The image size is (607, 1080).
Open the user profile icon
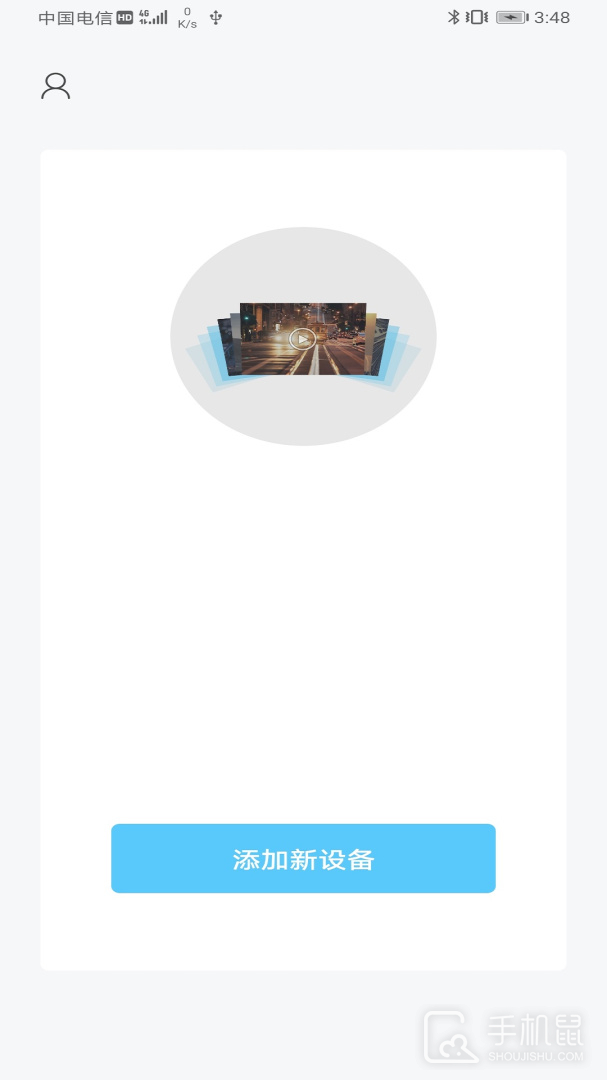coord(55,86)
